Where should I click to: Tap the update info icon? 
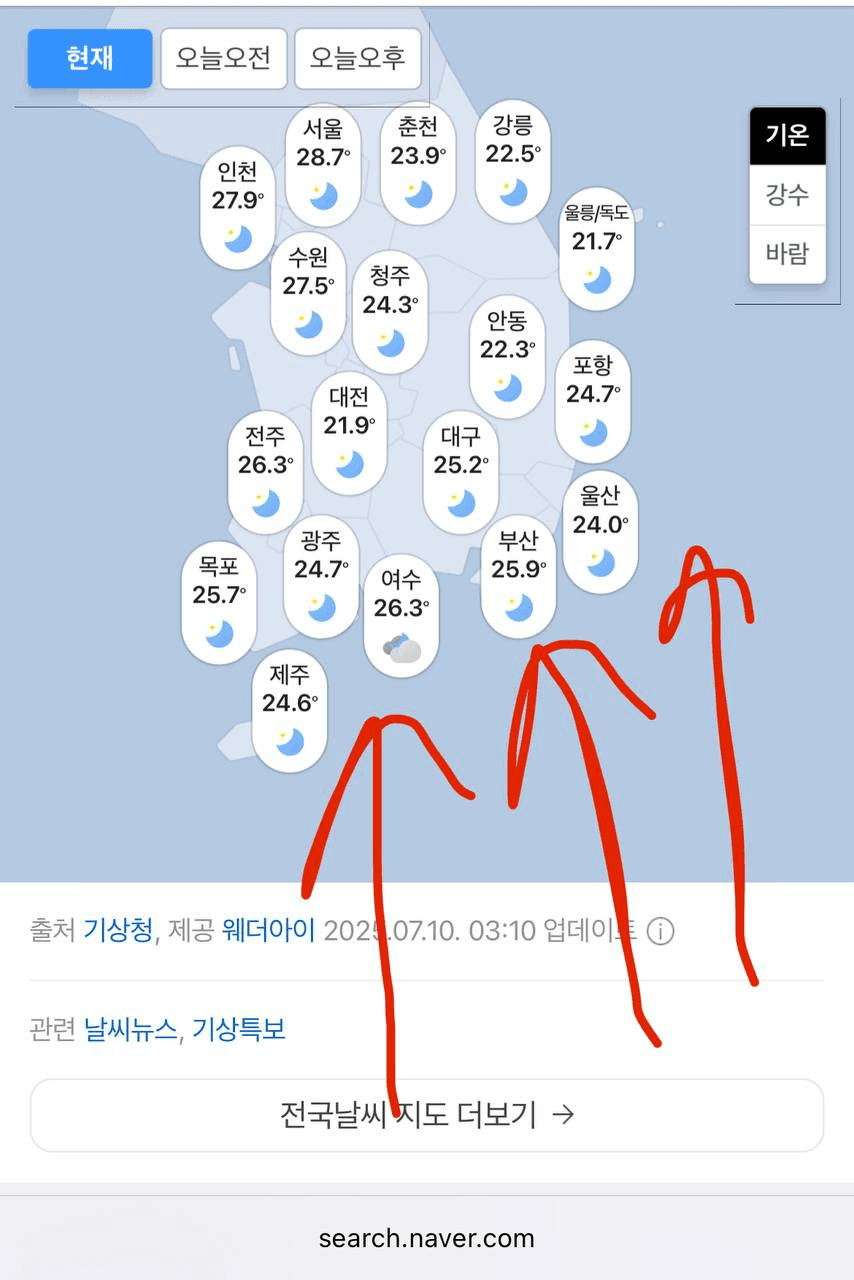[660, 932]
